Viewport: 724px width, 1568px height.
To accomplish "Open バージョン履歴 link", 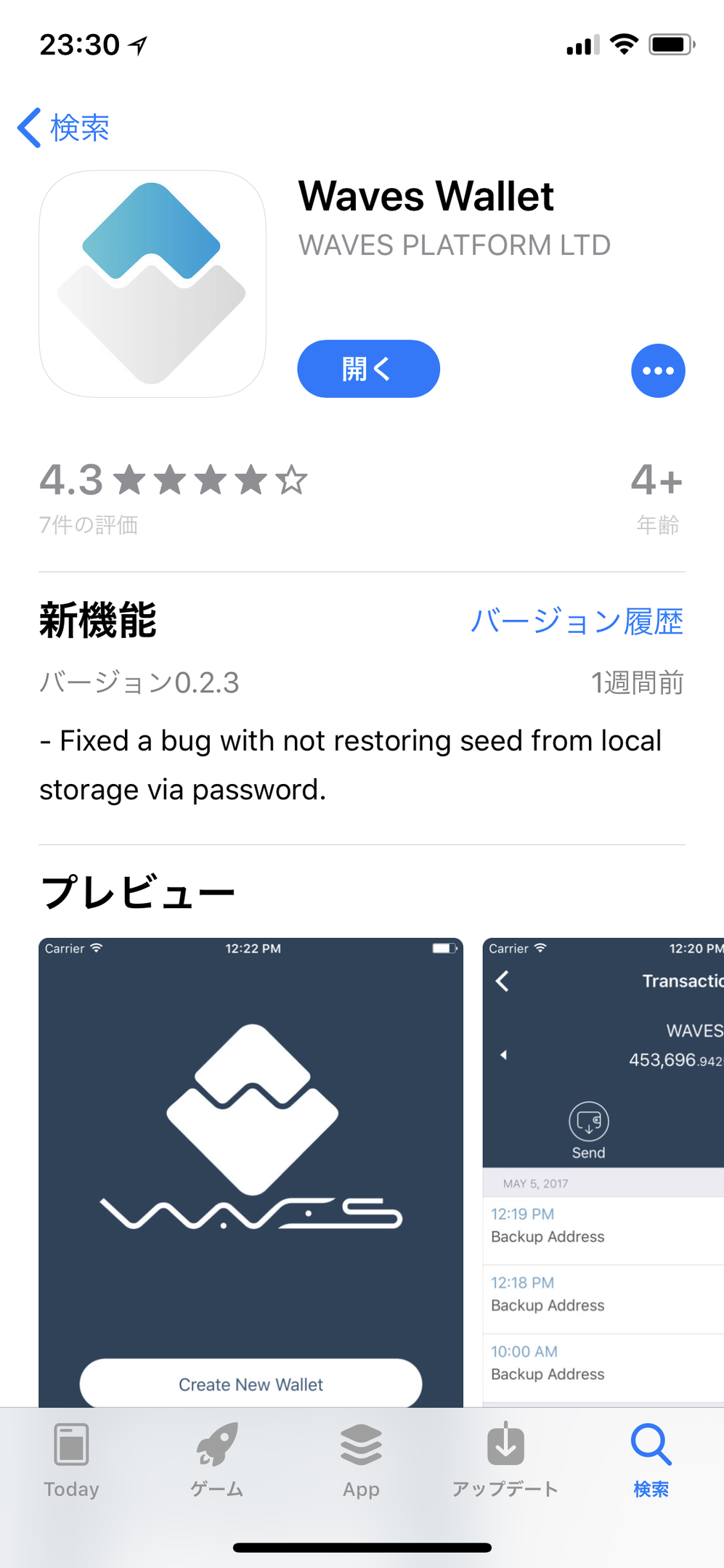I will point(577,622).
